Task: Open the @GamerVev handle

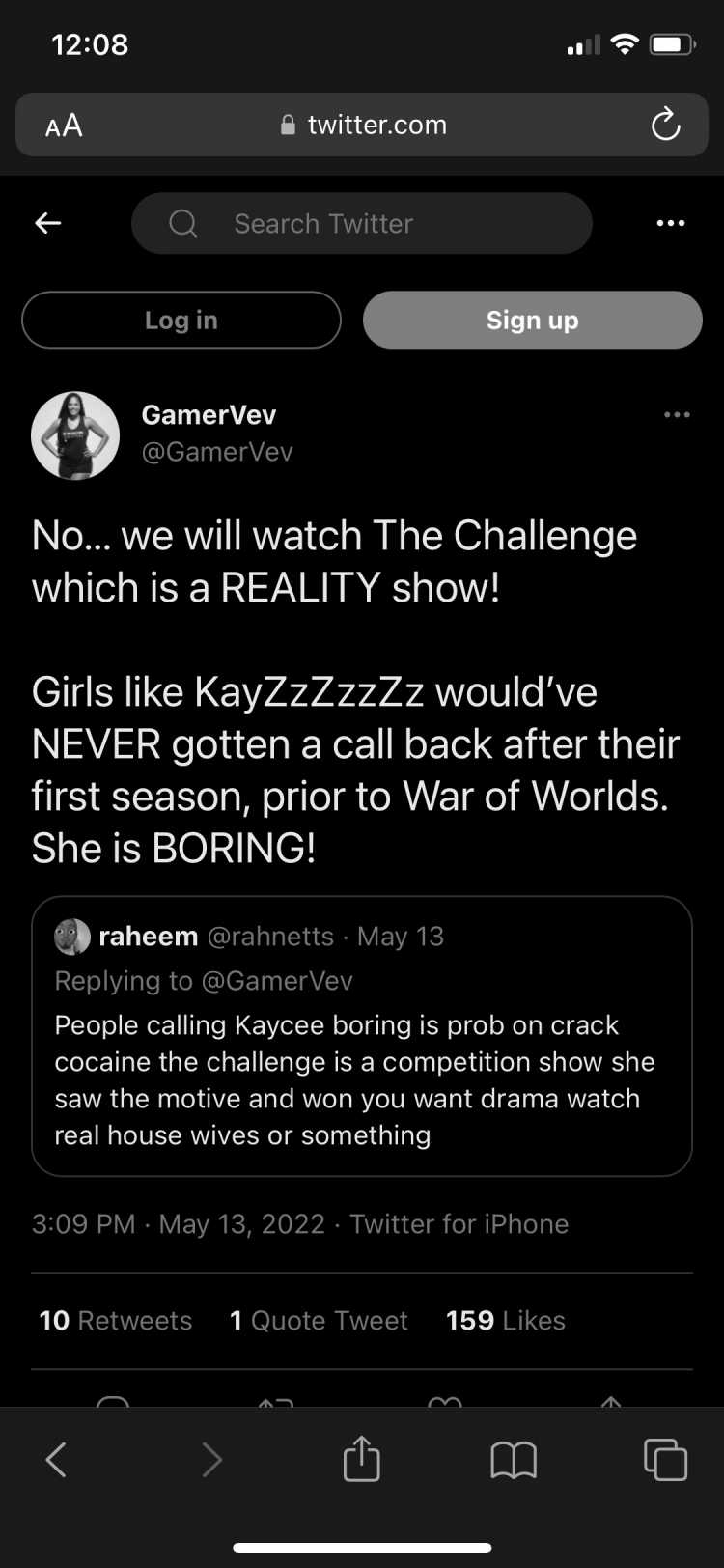Action: (217, 452)
